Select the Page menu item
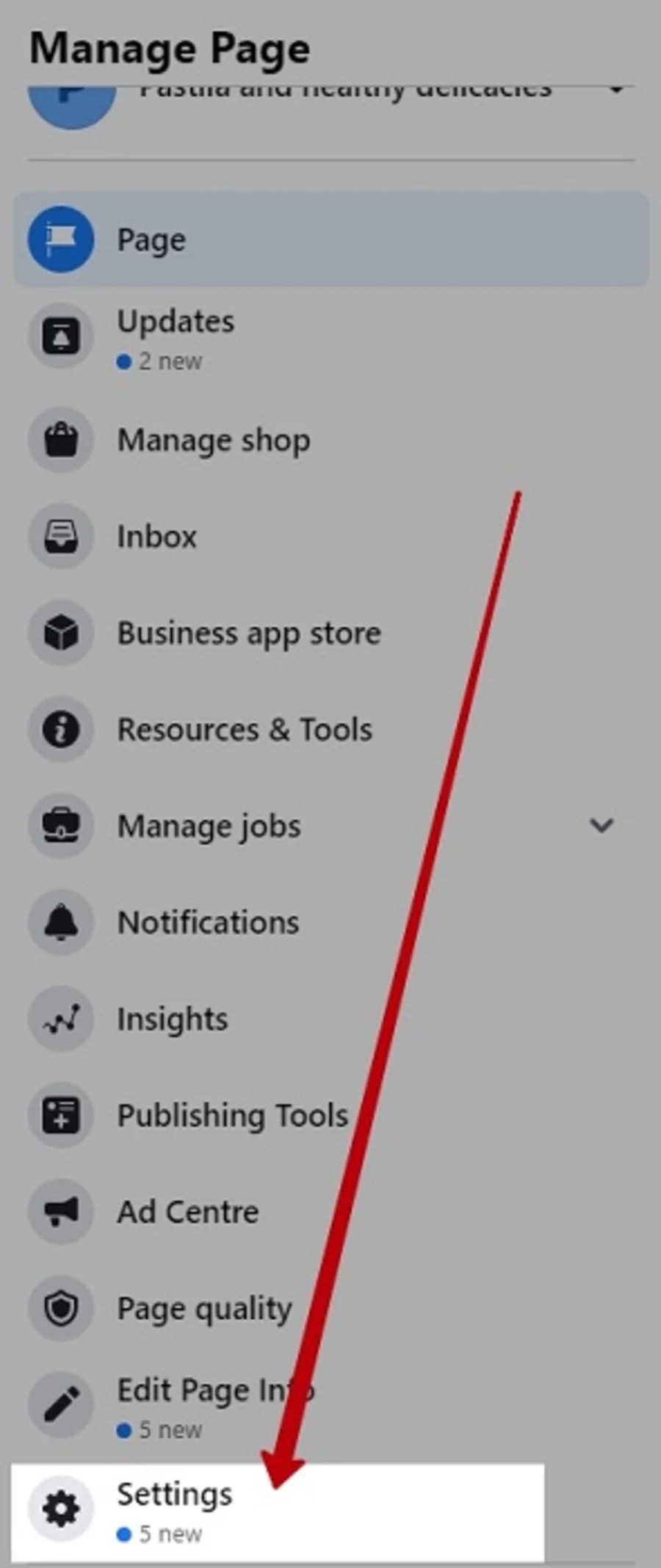Image resolution: width=661 pixels, height=1568 pixels. 331,239
